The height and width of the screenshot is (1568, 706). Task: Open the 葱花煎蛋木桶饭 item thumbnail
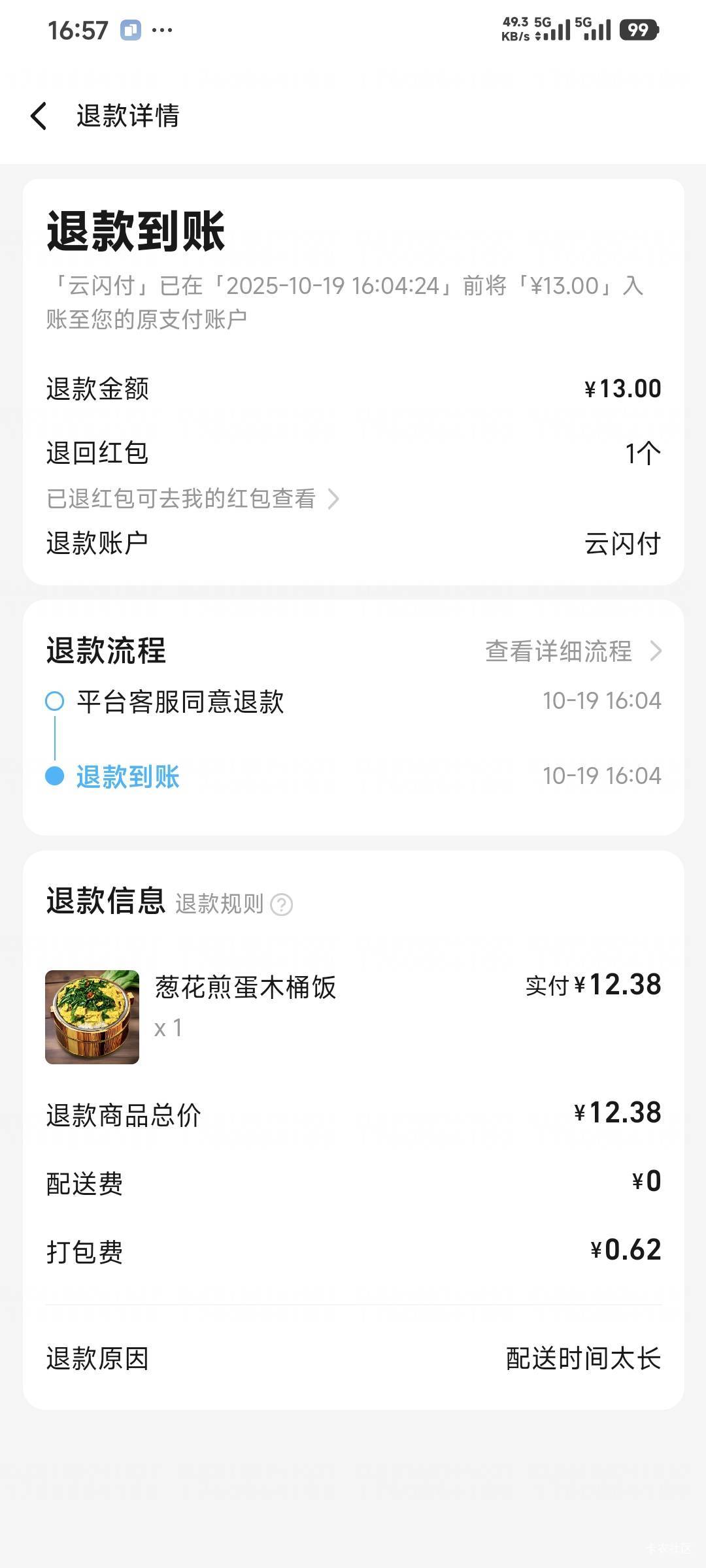point(92,1017)
